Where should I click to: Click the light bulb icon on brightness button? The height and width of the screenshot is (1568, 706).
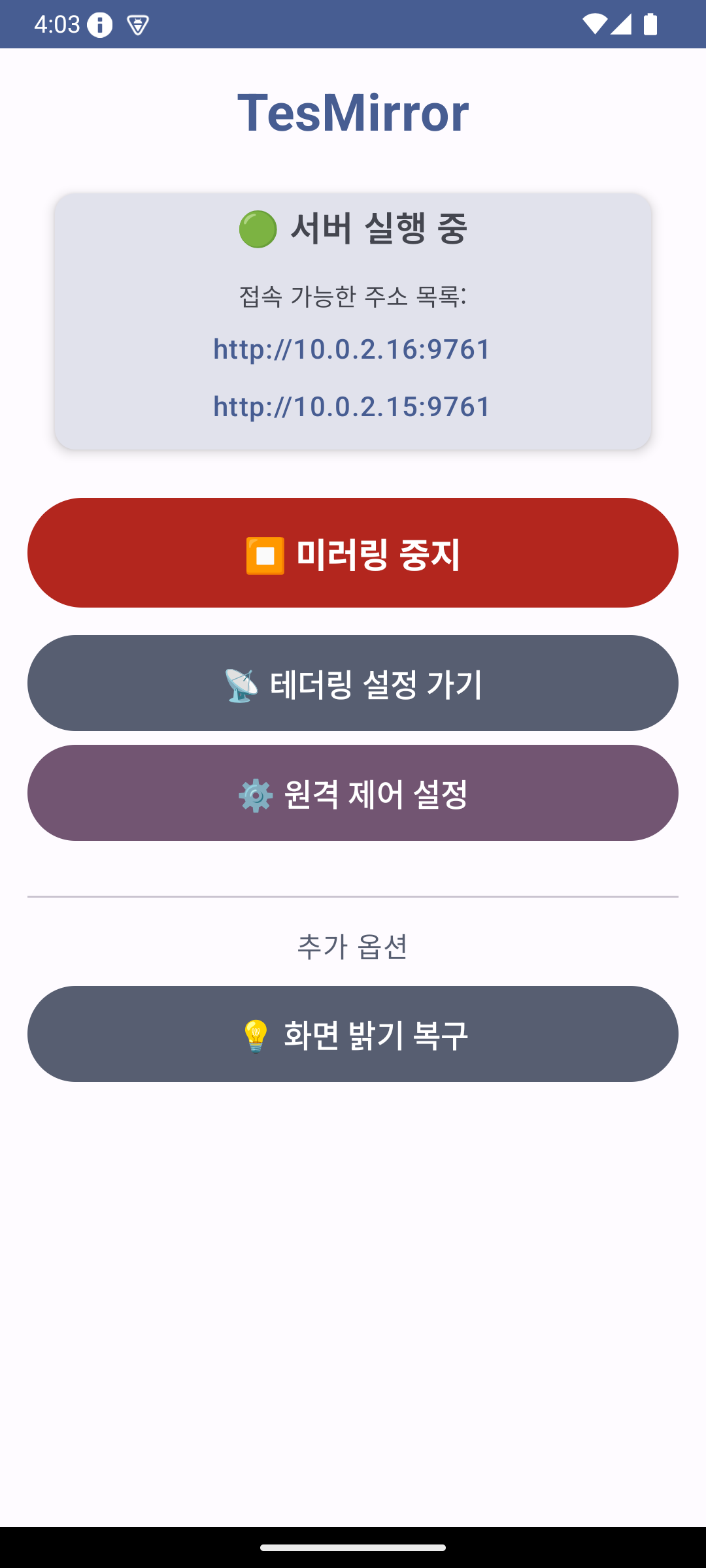click(255, 1034)
